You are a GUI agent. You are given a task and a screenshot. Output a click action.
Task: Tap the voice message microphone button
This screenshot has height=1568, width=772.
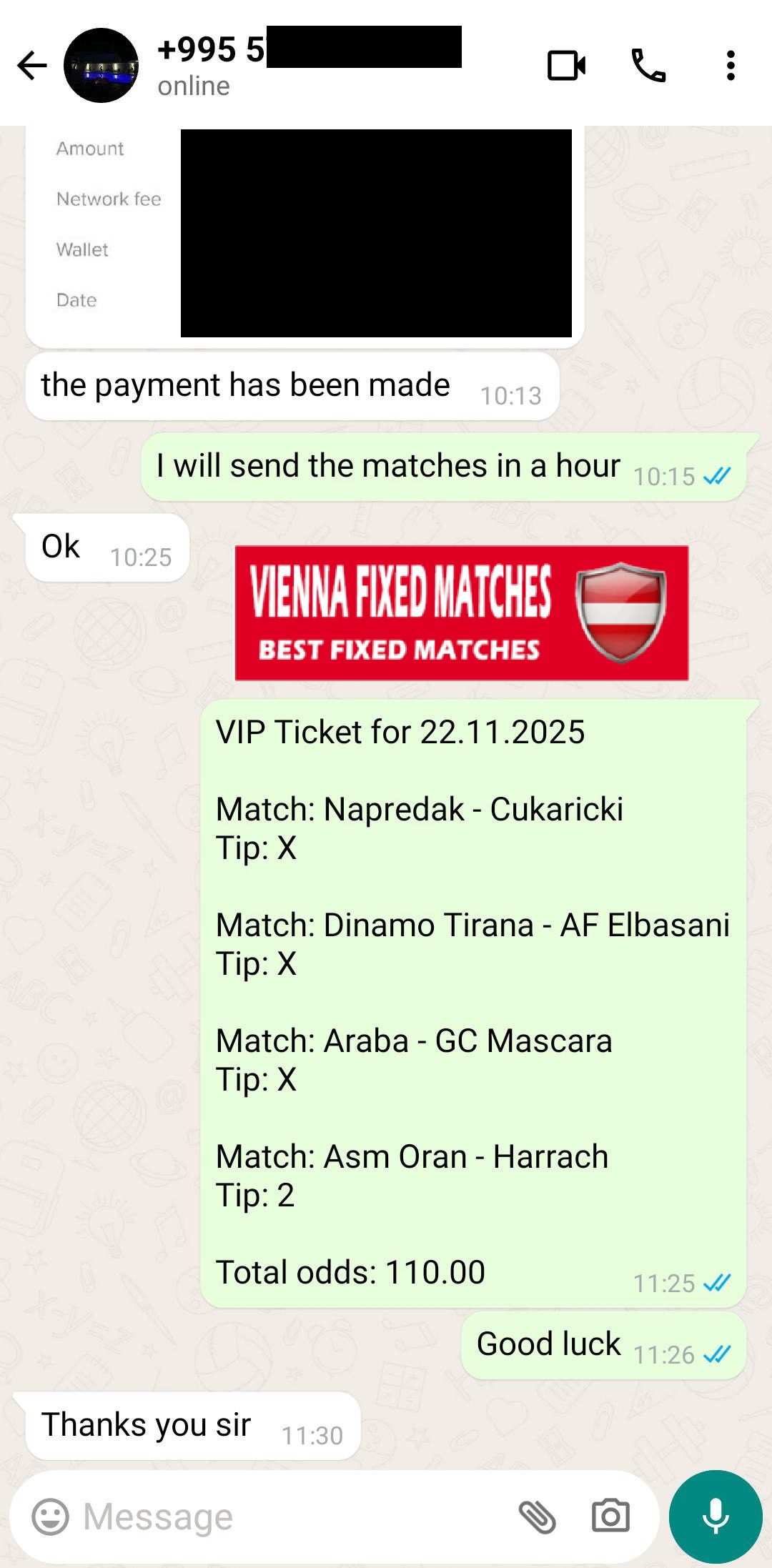coord(716,1517)
